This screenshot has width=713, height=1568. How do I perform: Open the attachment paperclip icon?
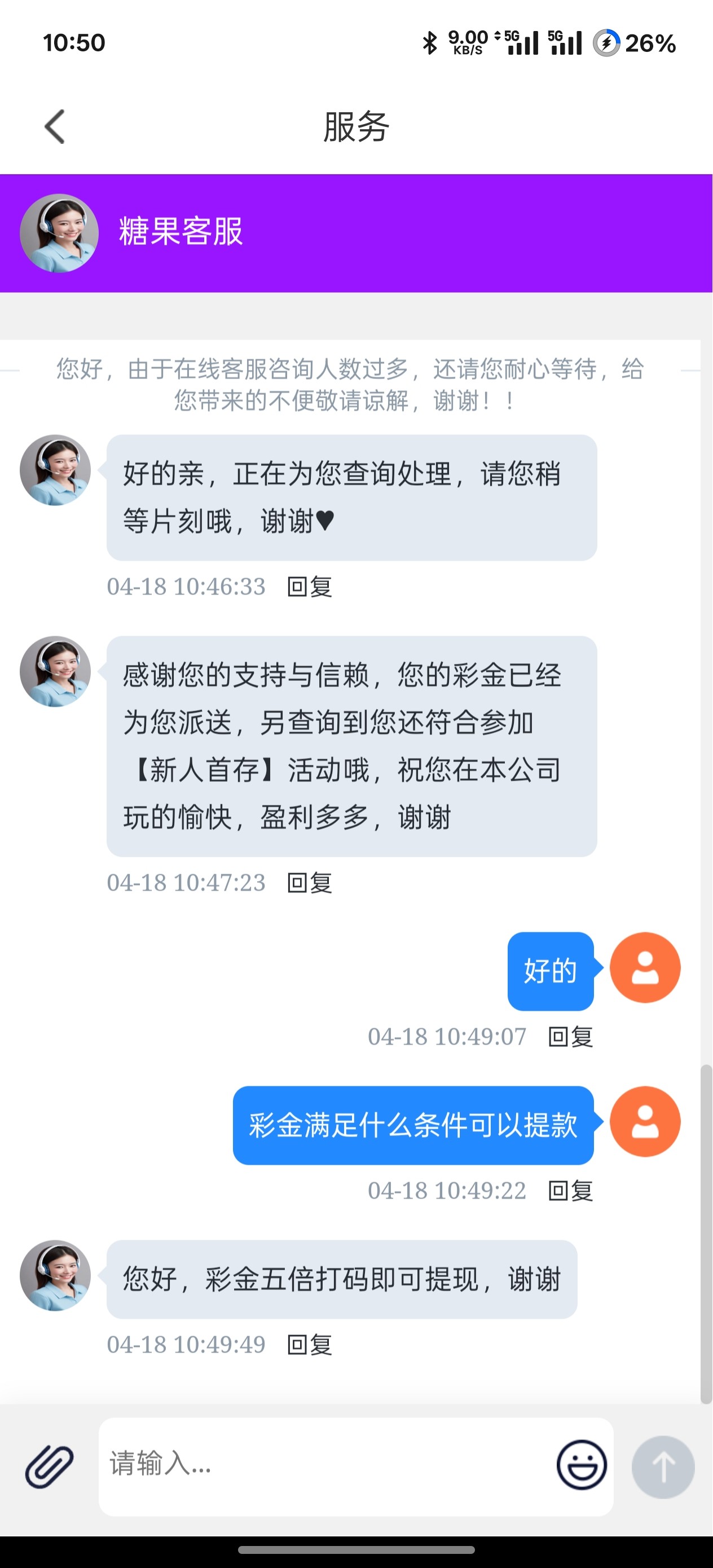[x=49, y=1466]
